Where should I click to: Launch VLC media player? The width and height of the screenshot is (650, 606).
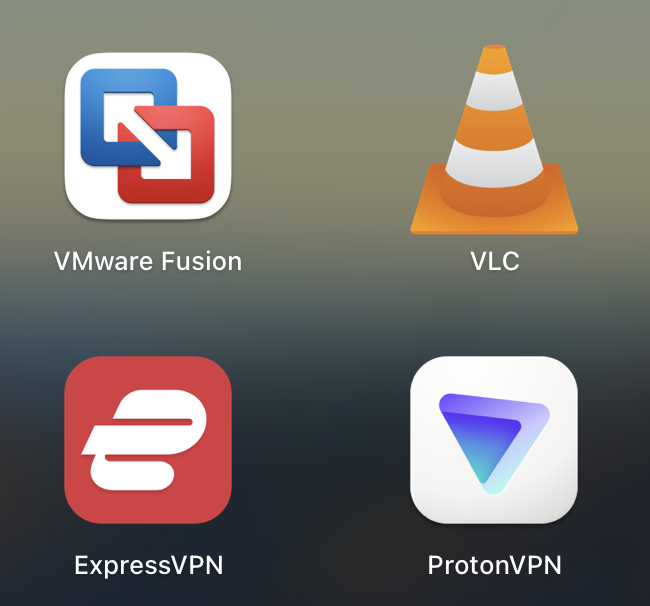(x=494, y=140)
